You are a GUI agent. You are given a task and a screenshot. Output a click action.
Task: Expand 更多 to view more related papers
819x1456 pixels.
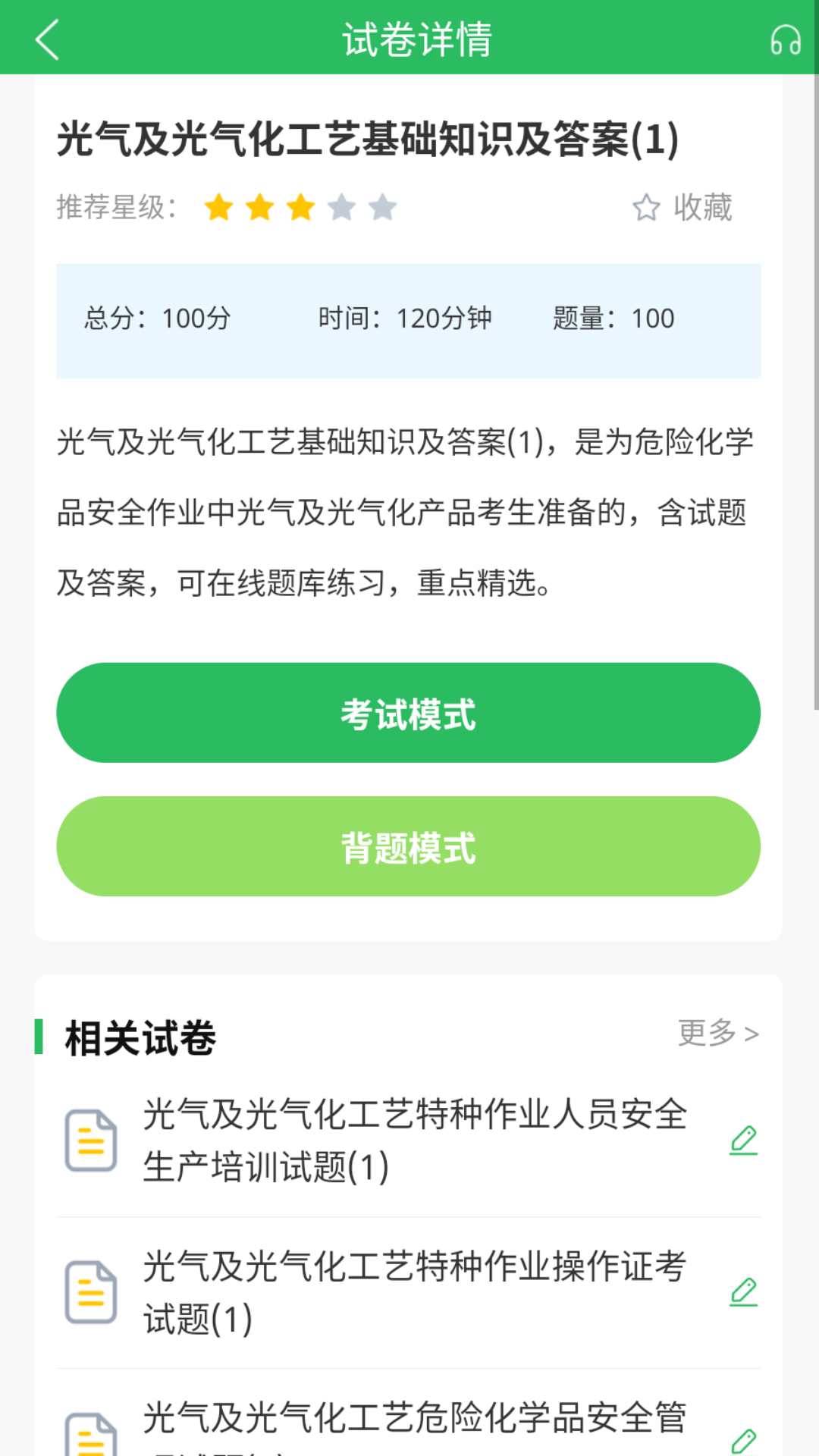click(717, 1033)
